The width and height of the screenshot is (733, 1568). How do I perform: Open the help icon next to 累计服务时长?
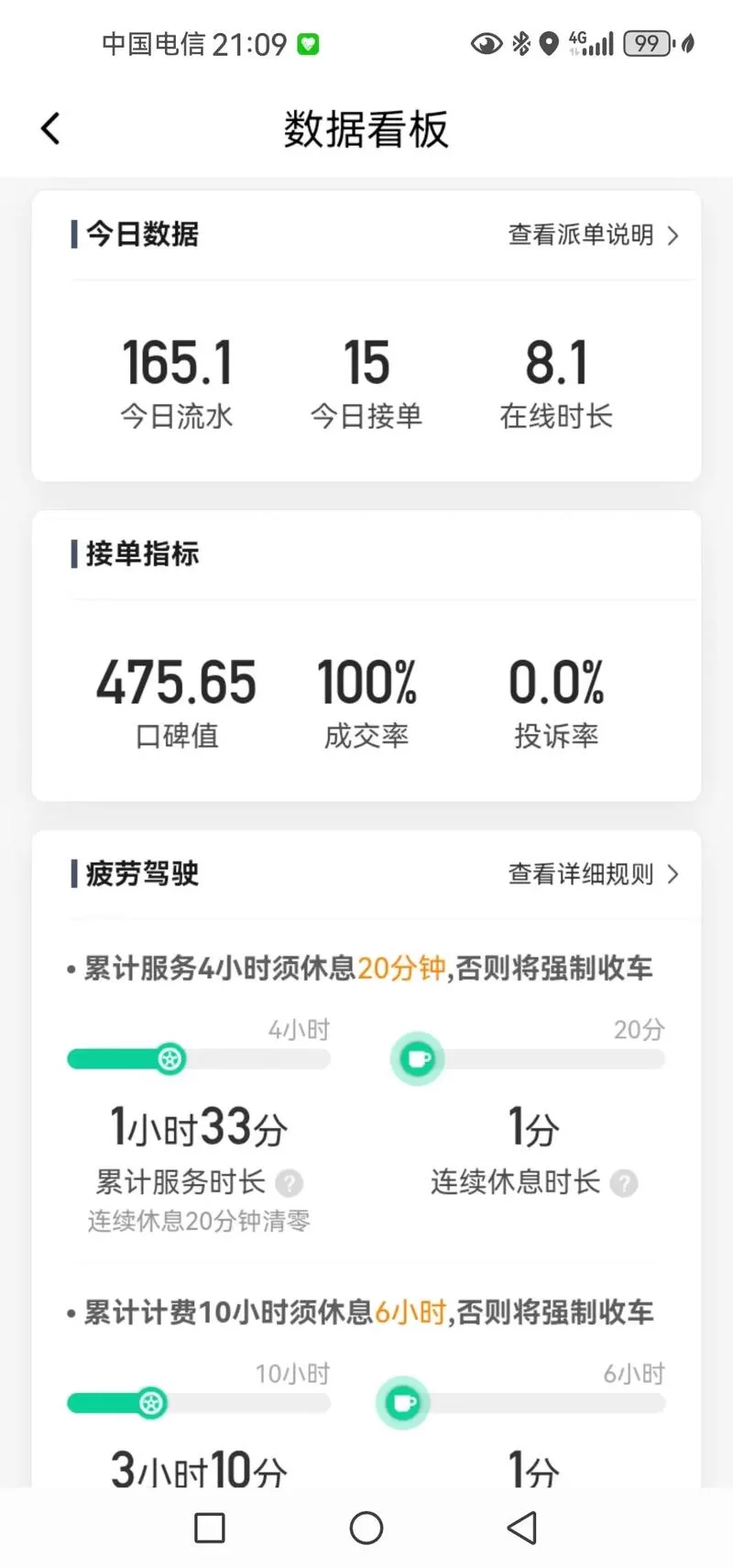[x=290, y=1183]
